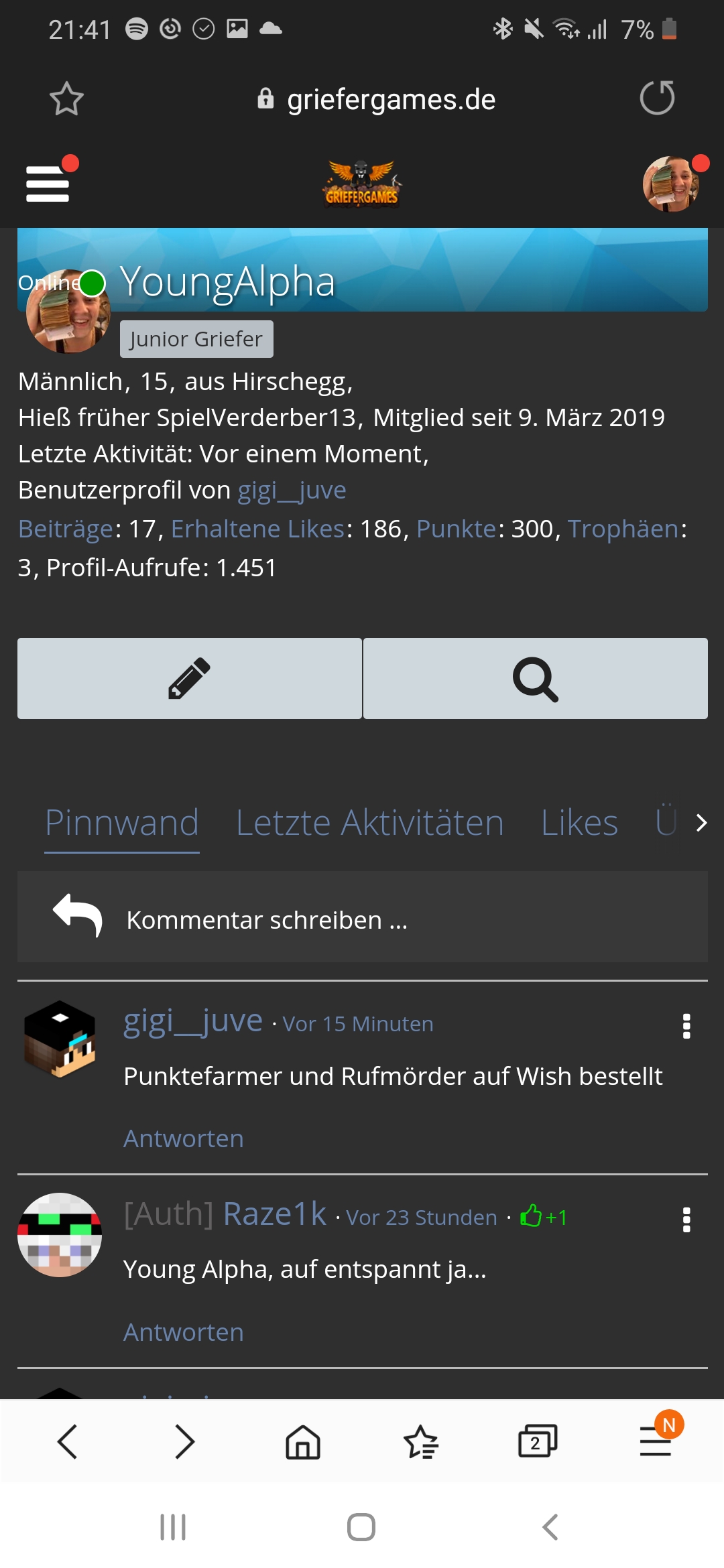Tap the magnifier search button

coord(535,678)
